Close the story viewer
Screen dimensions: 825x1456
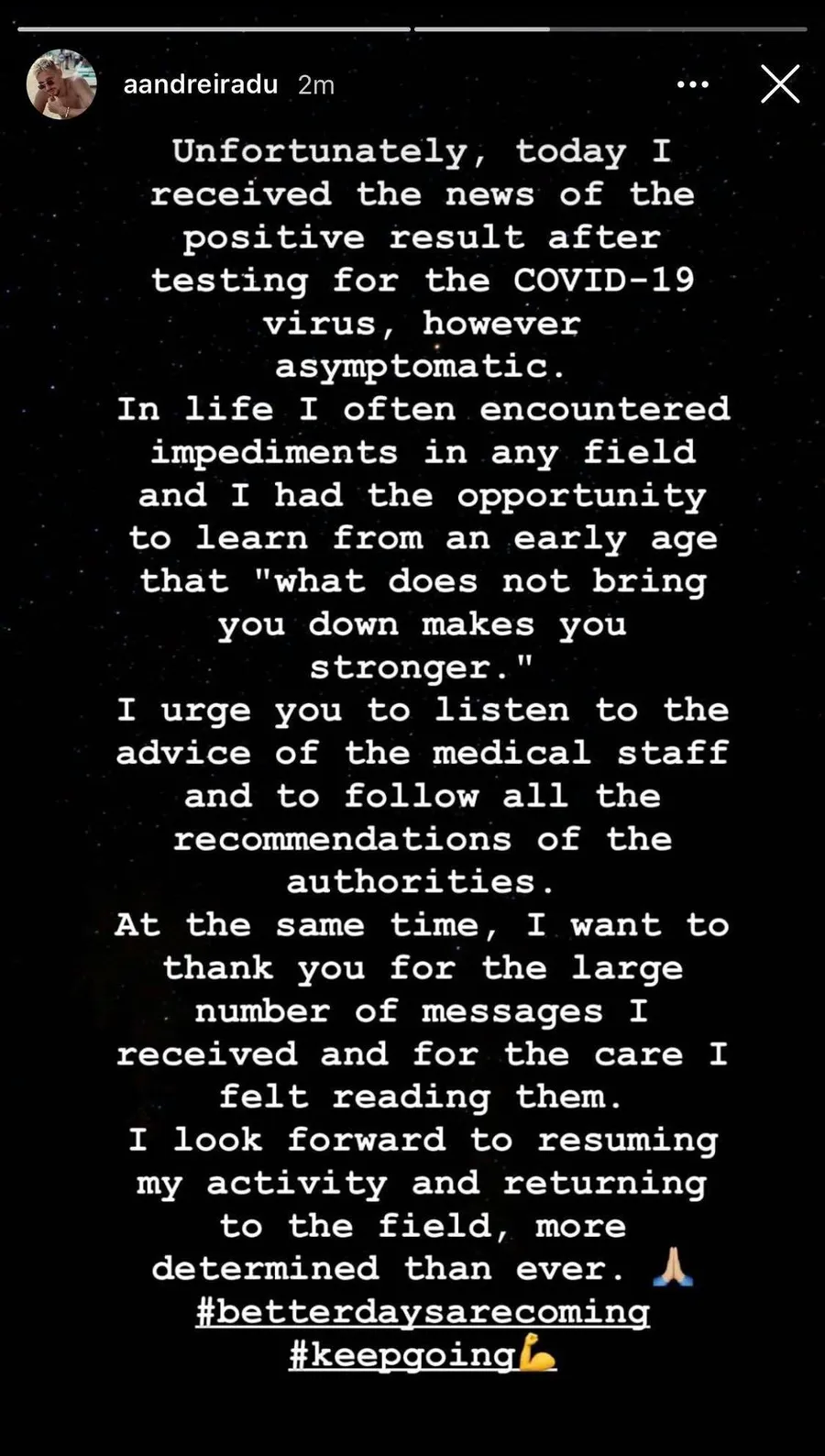tap(780, 84)
